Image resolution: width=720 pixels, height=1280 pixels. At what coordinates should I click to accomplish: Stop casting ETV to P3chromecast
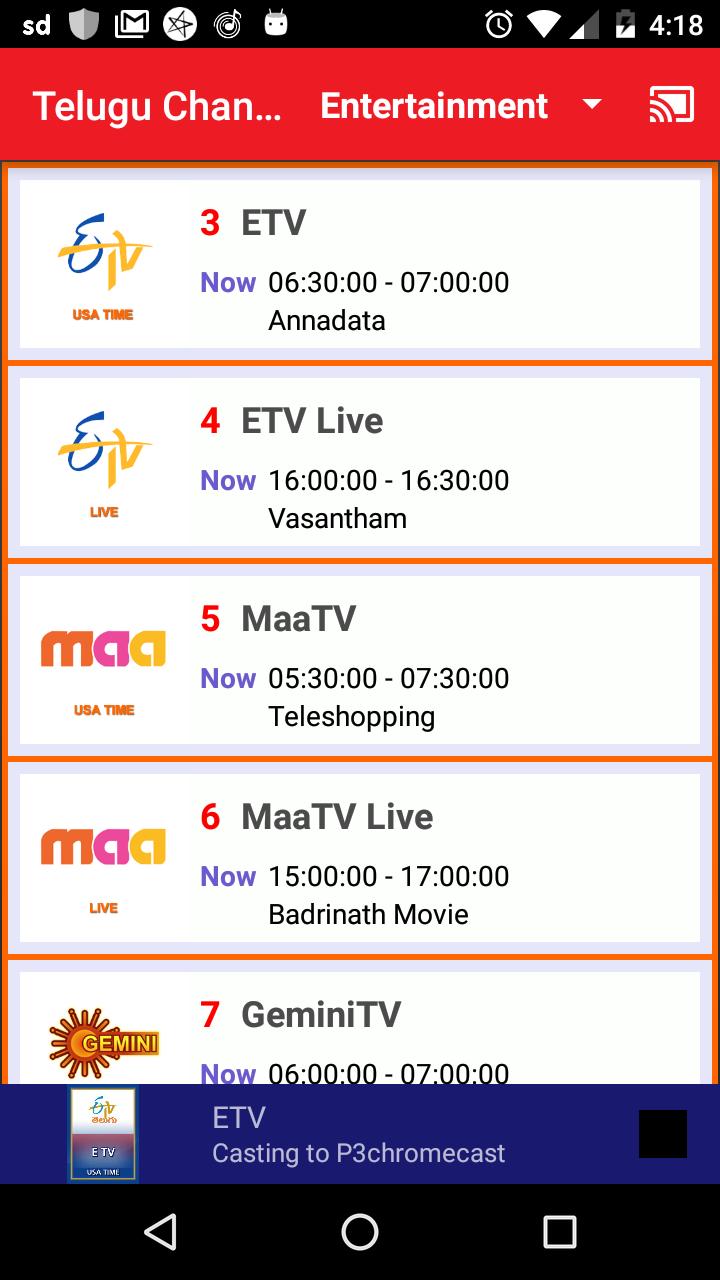pyautogui.click(x=662, y=1134)
